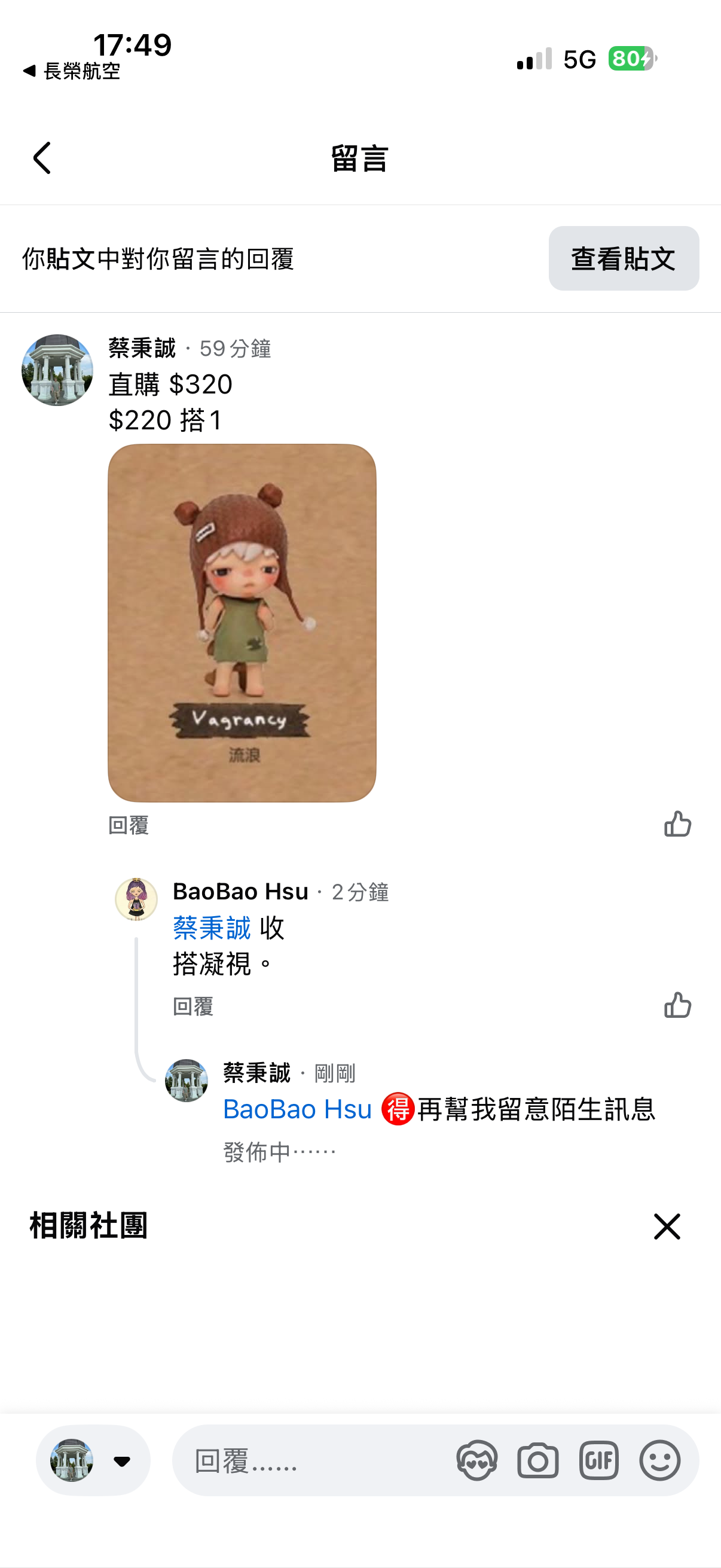The width and height of the screenshot is (721, 1568).
Task: Tap the blue 蔡秉誠 mention in BaoBao's reply
Action: 211,928
